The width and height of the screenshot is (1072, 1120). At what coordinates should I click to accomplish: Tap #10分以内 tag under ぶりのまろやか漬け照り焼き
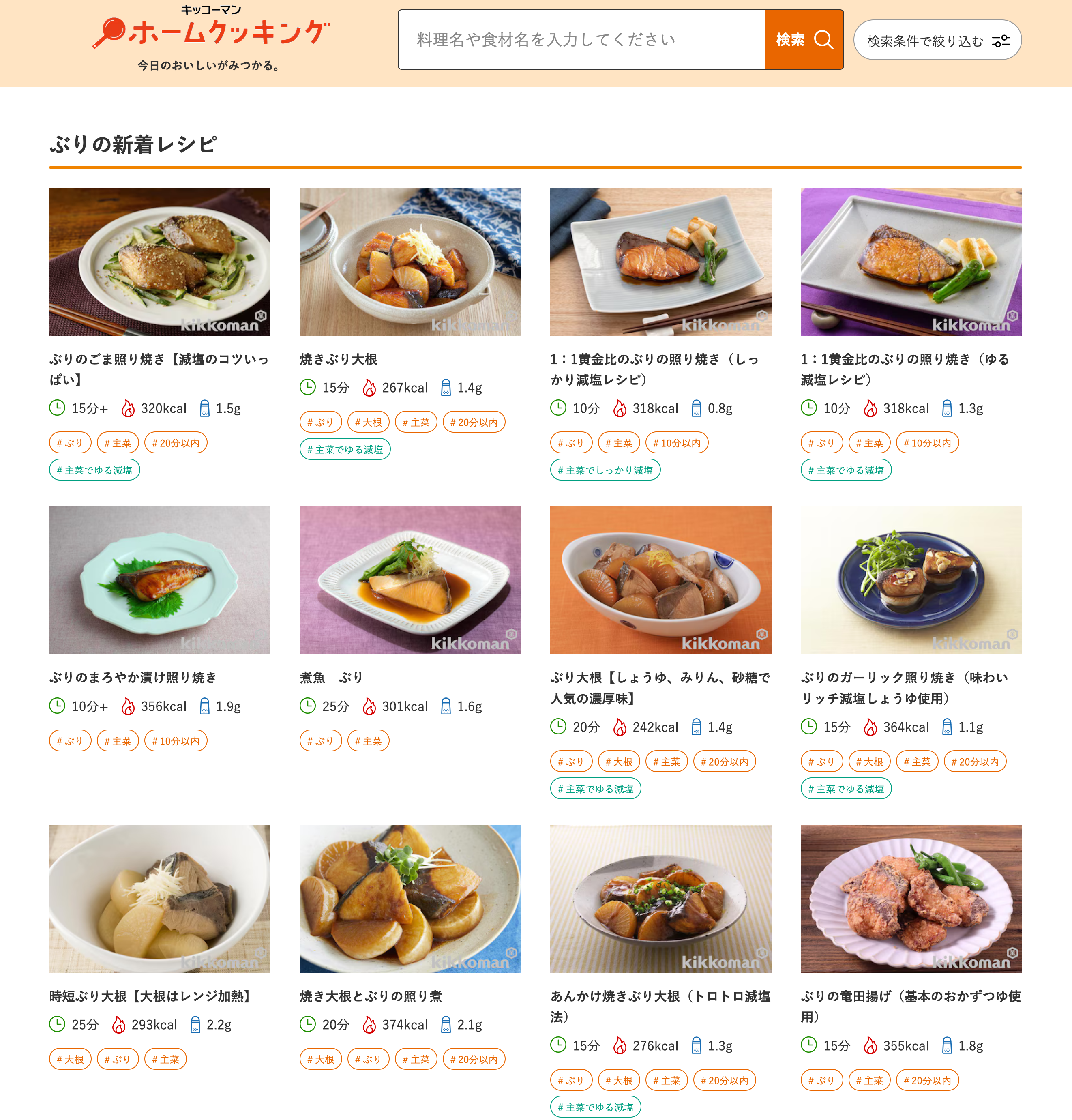coord(176,741)
